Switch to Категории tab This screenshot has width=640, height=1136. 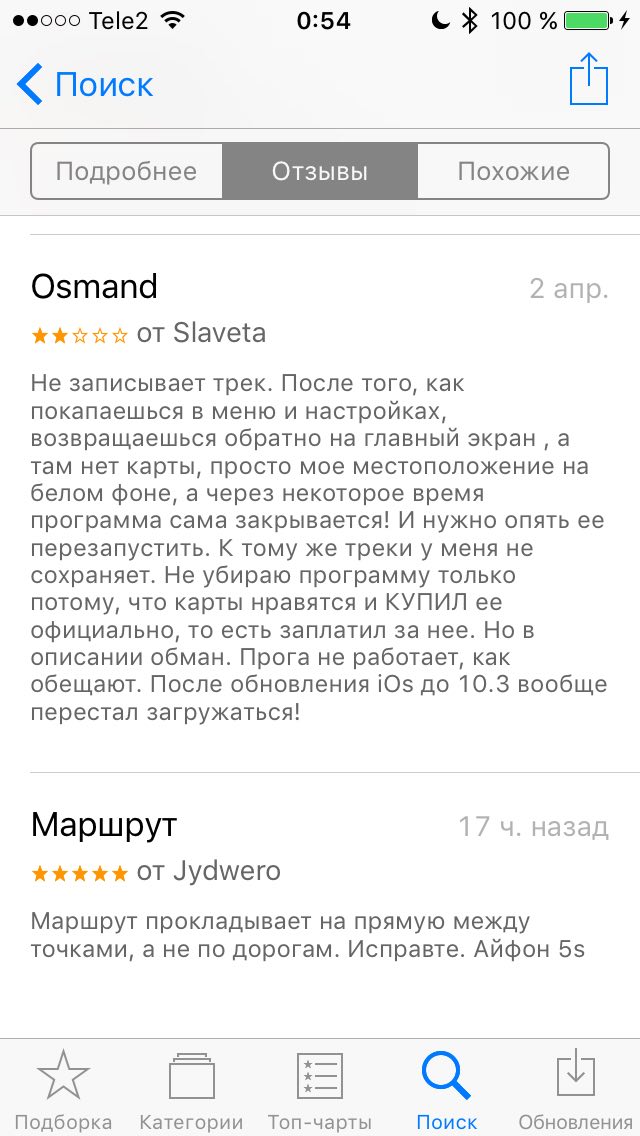pyautogui.click(x=191, y=1089)
